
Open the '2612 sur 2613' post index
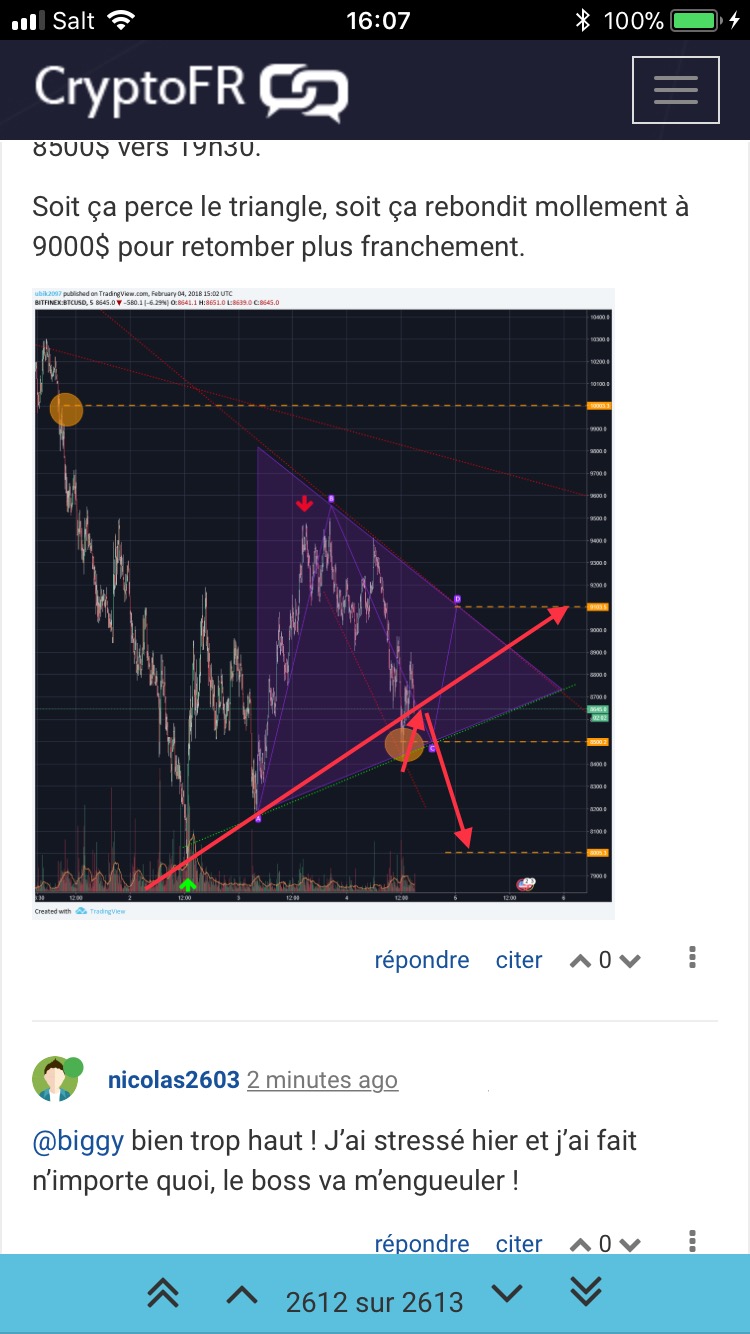click(x=374, y=1302)
